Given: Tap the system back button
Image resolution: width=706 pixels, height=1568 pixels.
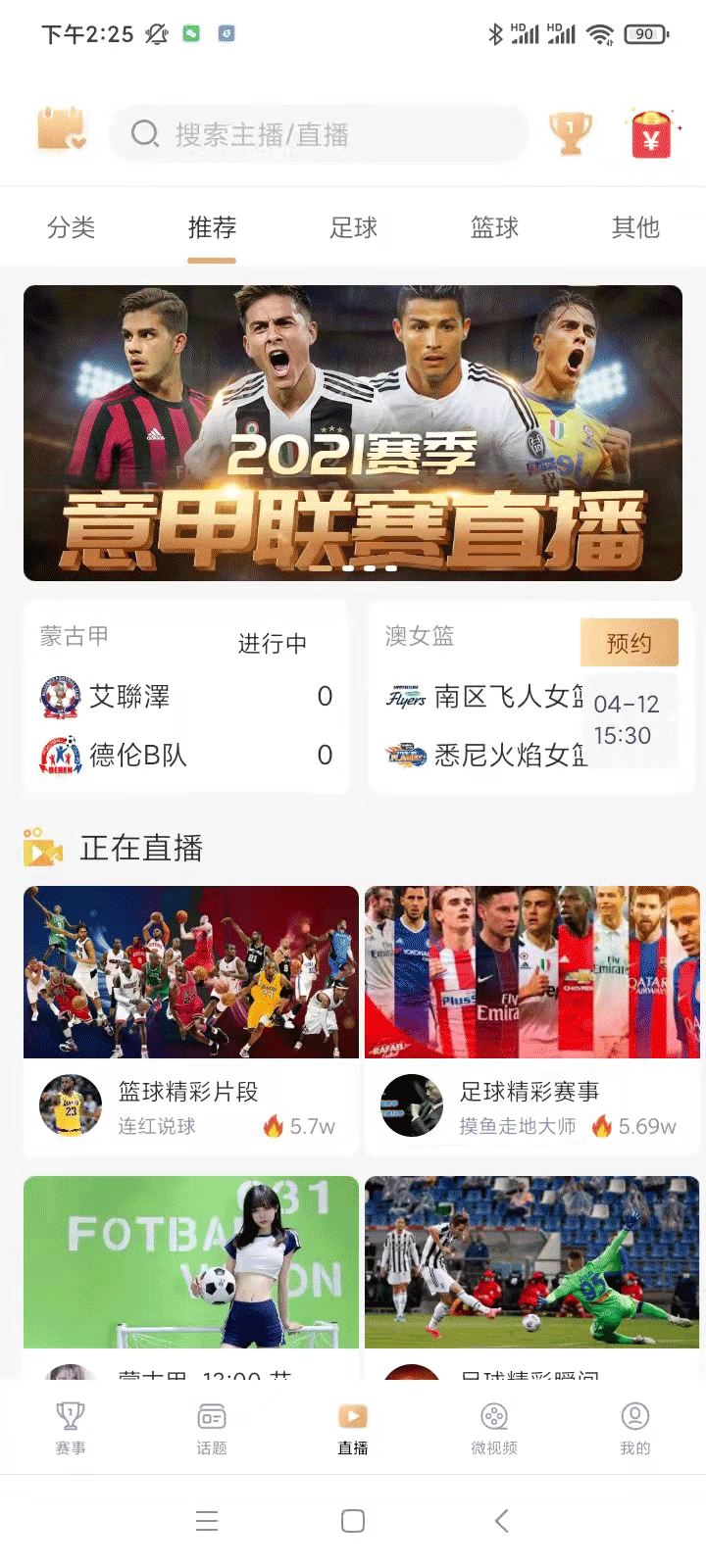Looking at the screenshot, I should tap(501, 1521).
